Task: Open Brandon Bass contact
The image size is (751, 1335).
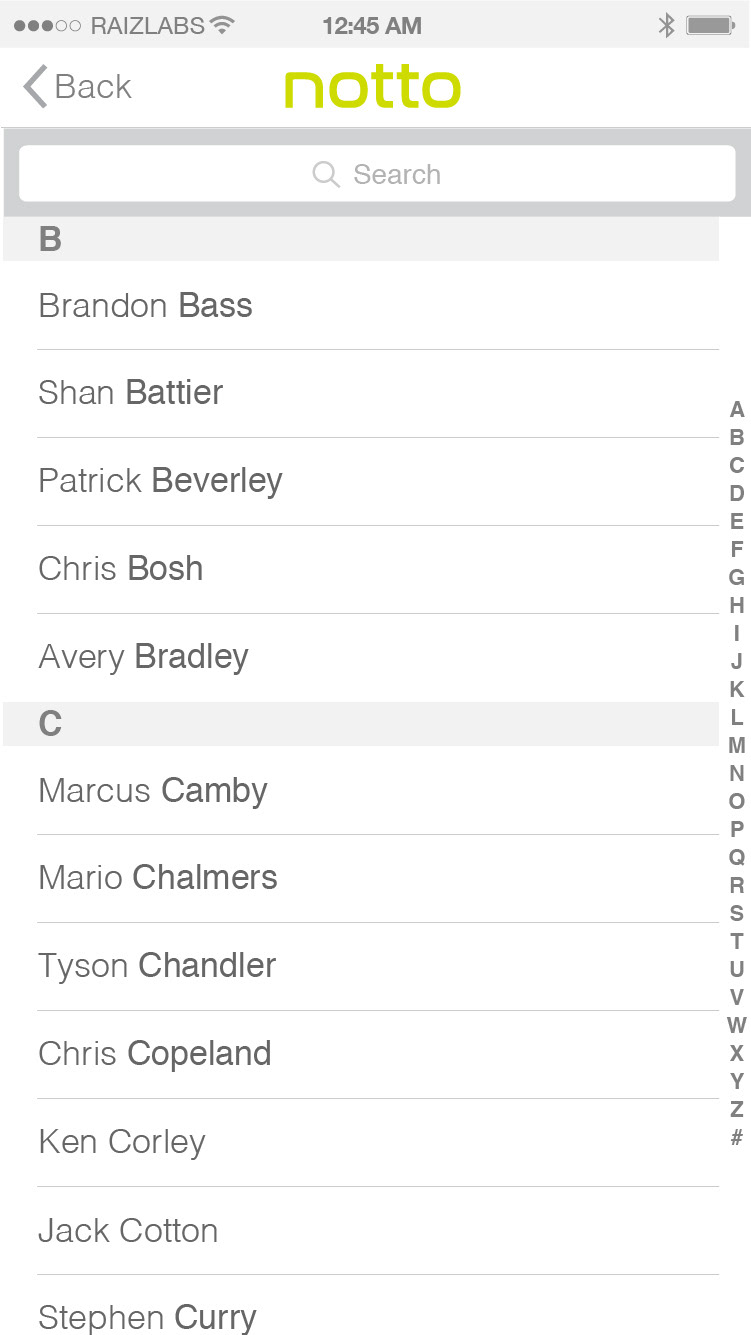Action: coord(361,306)
